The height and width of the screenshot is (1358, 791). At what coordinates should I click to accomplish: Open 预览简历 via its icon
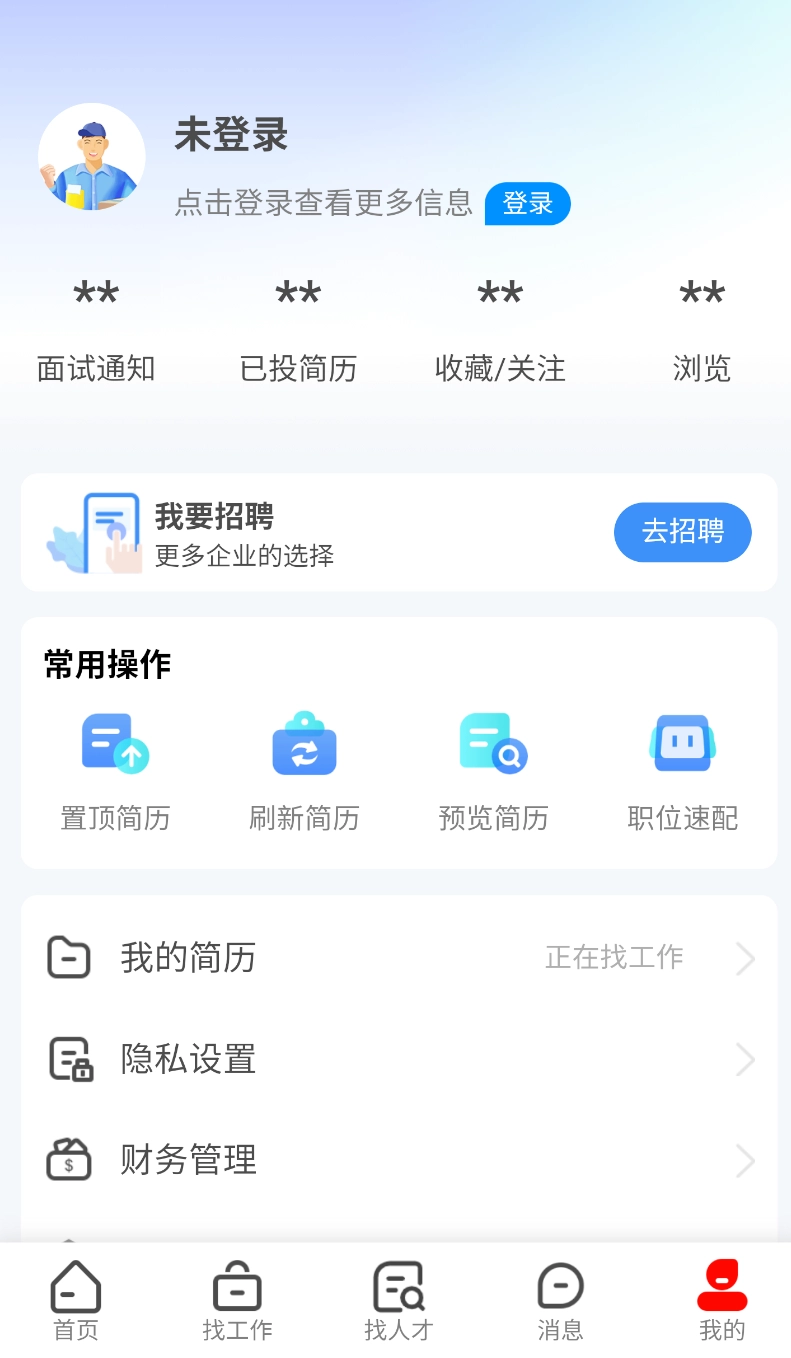(x=493, y=743)
